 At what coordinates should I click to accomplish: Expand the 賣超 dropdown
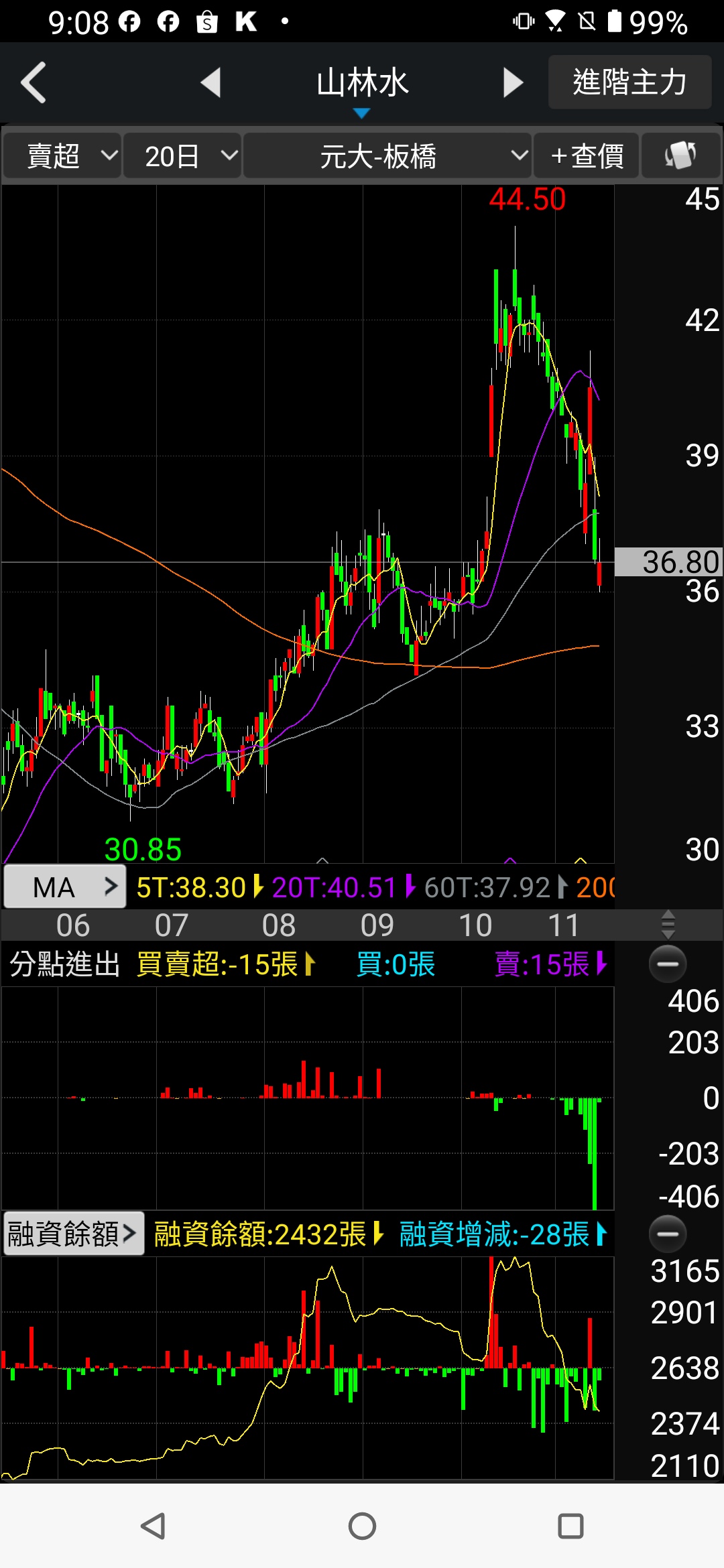(62, 156)
